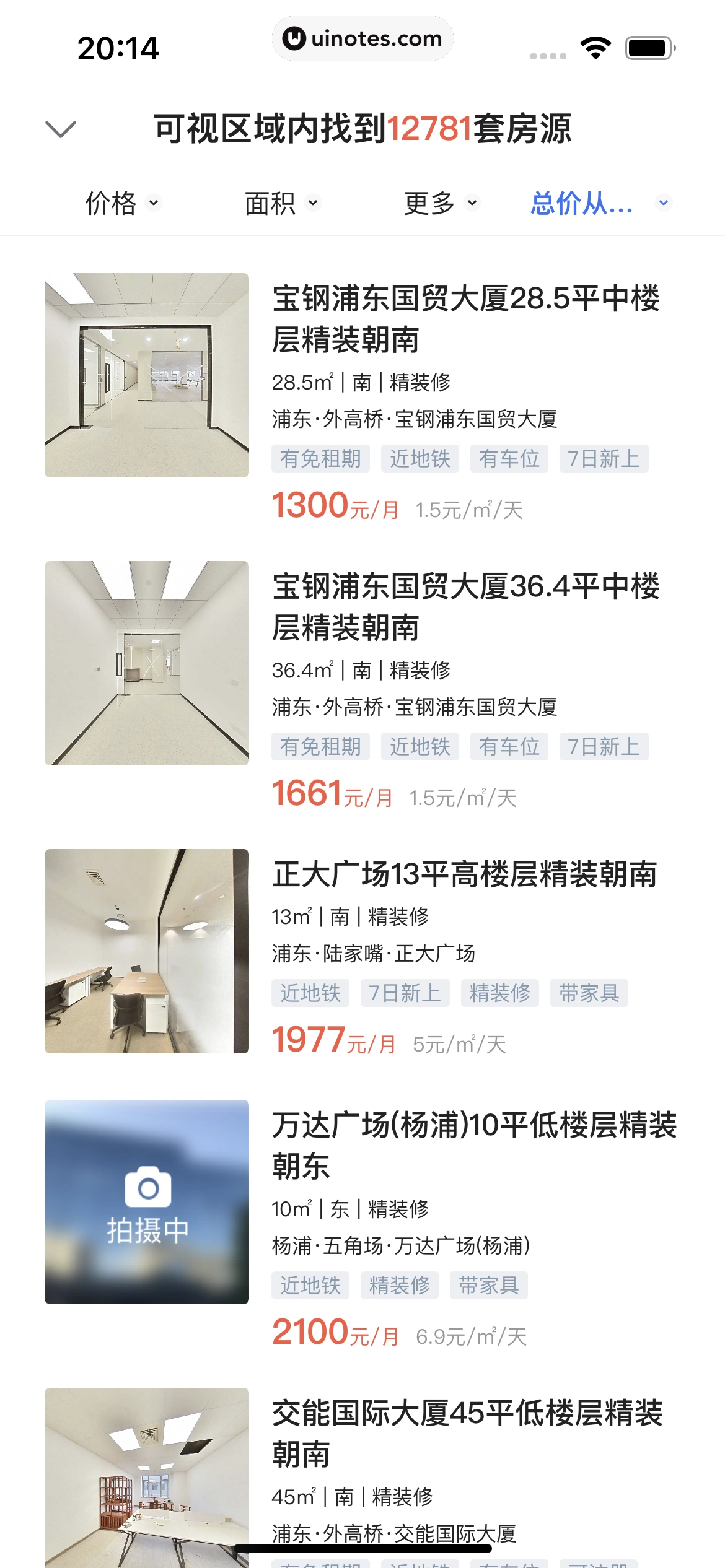
Task: Open 宝钢浦东国贸大厦28.5平 listing
Action: point(466,319)
